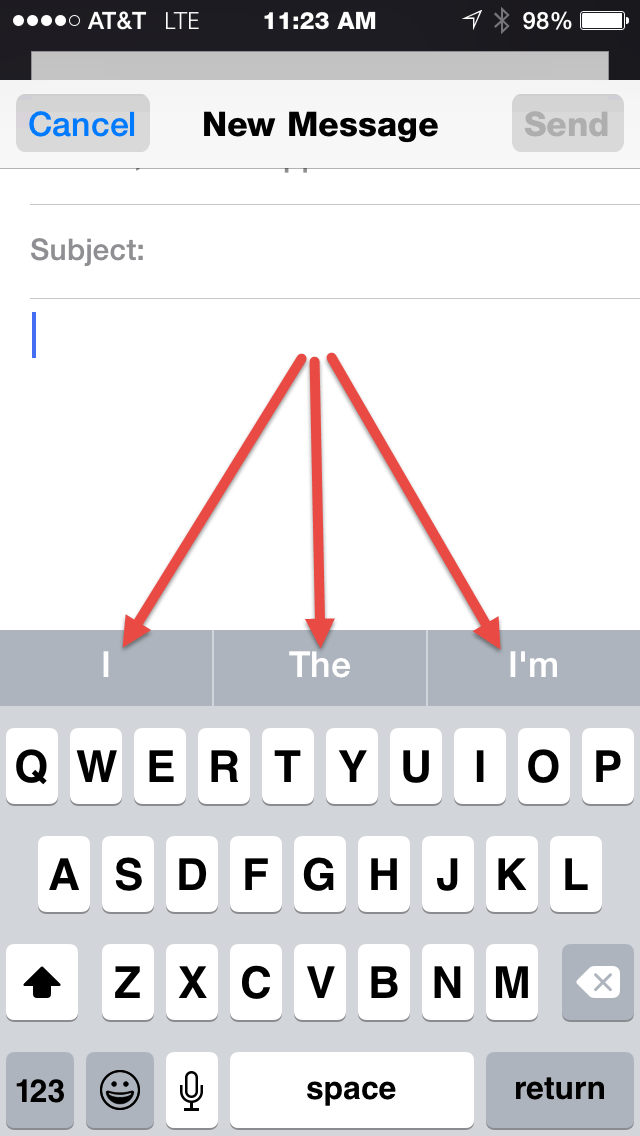Select the "The" word suggestion
This screenshot has height=1136, width=640.
[320, 666]
